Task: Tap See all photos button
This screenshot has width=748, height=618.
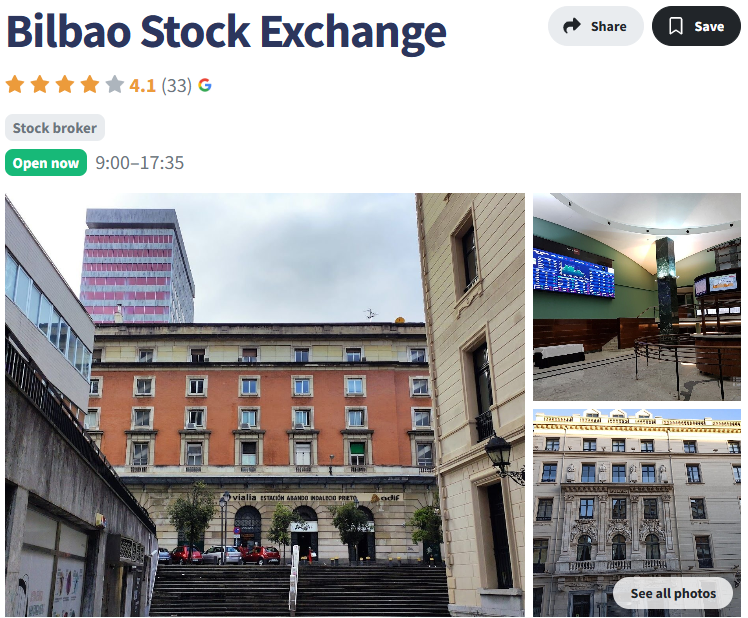Action: click(673, 593)
